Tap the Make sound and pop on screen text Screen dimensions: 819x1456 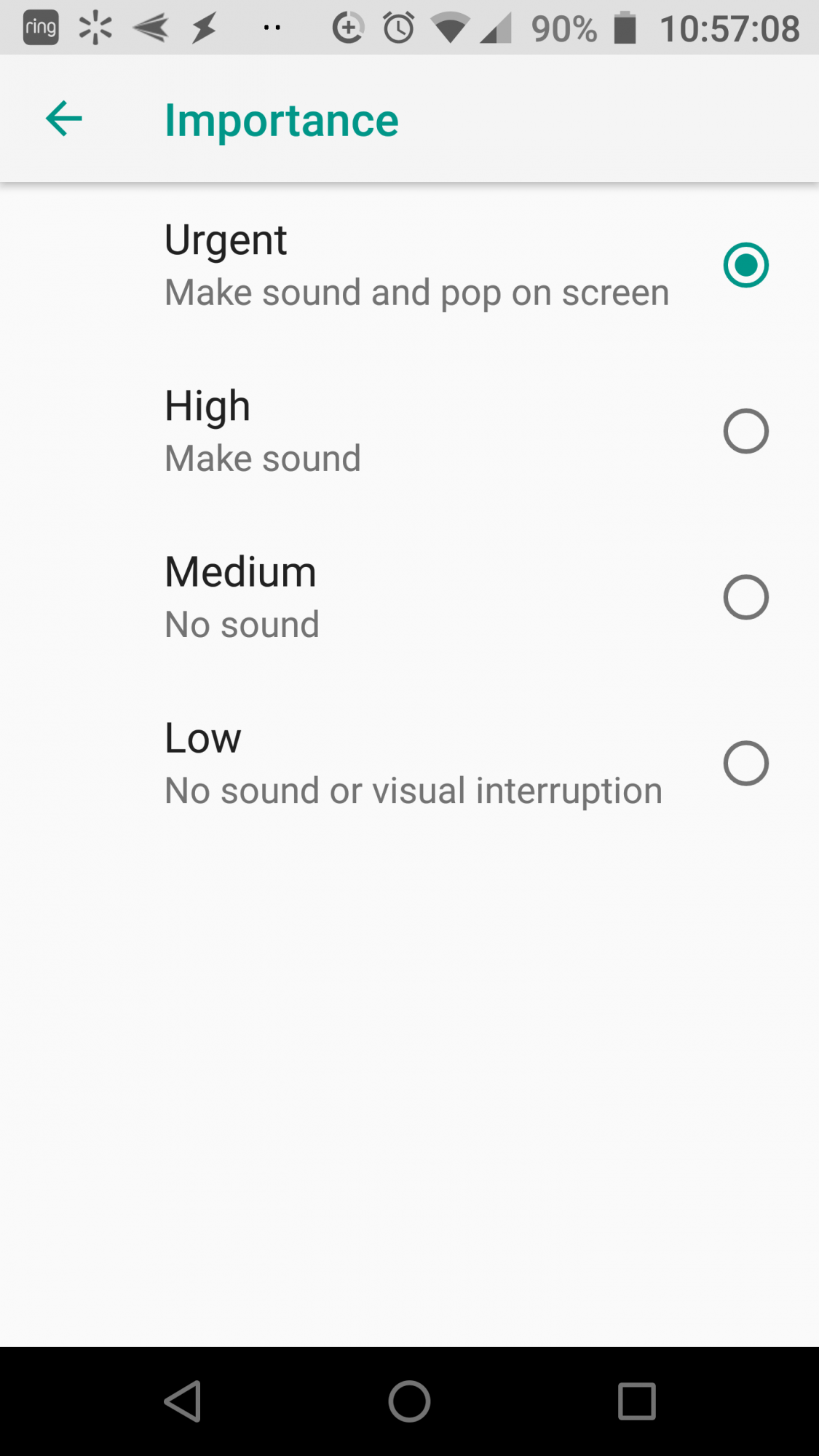pyautogui.click(x=416, y=292)
